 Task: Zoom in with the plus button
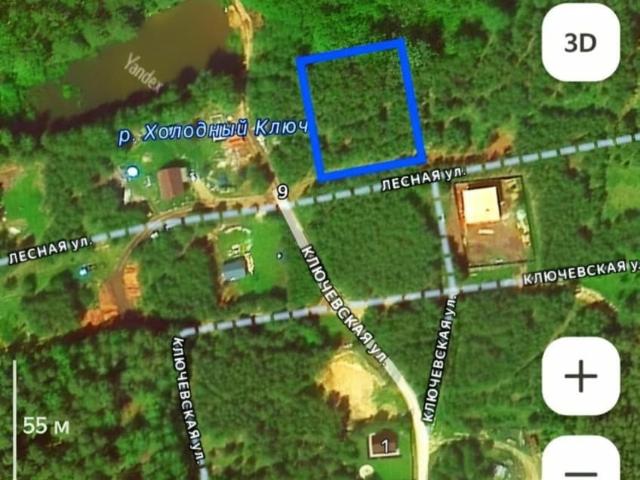coord(581,376)
